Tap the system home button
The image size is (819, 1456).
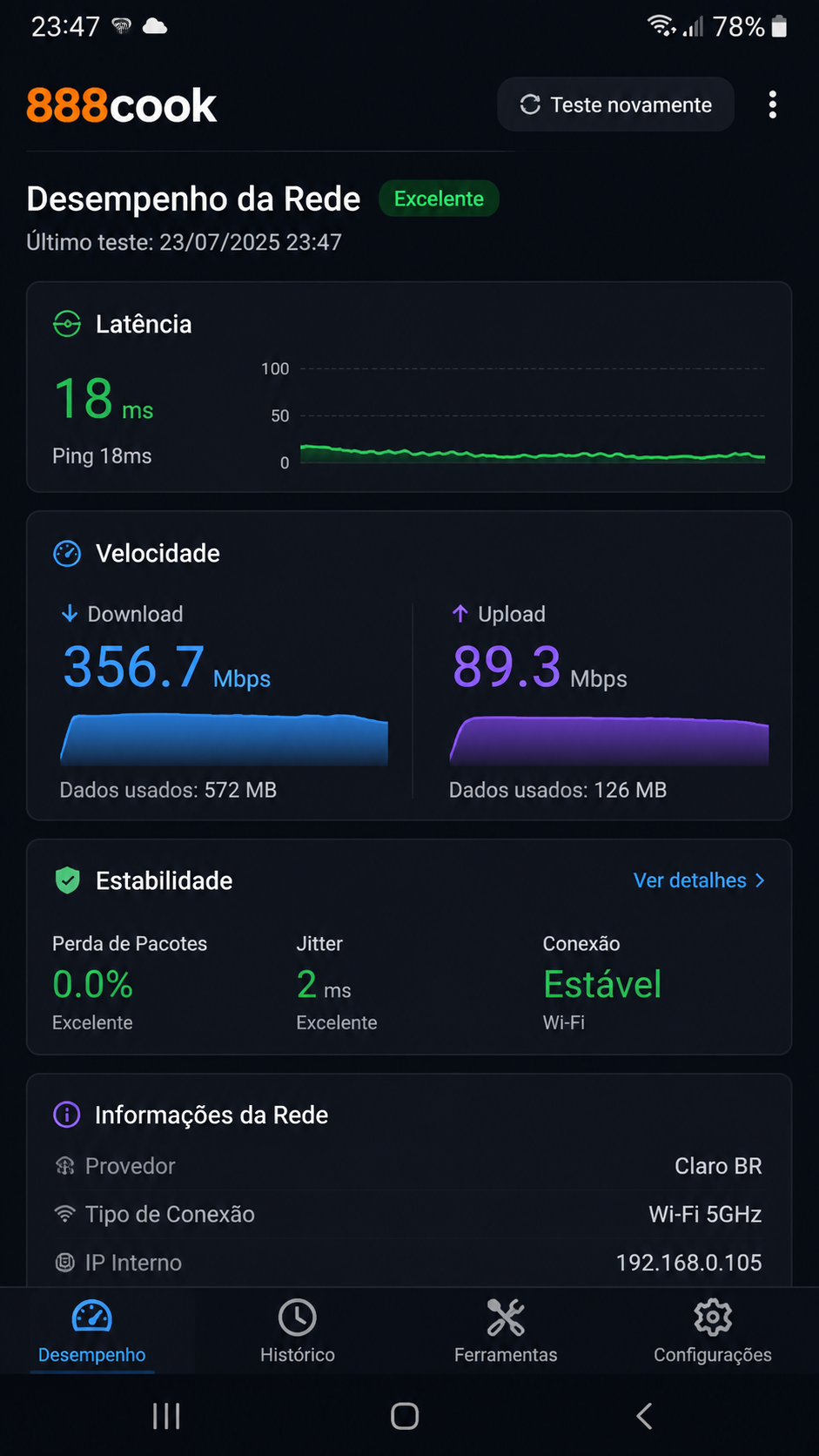(x=405, y=1416)
